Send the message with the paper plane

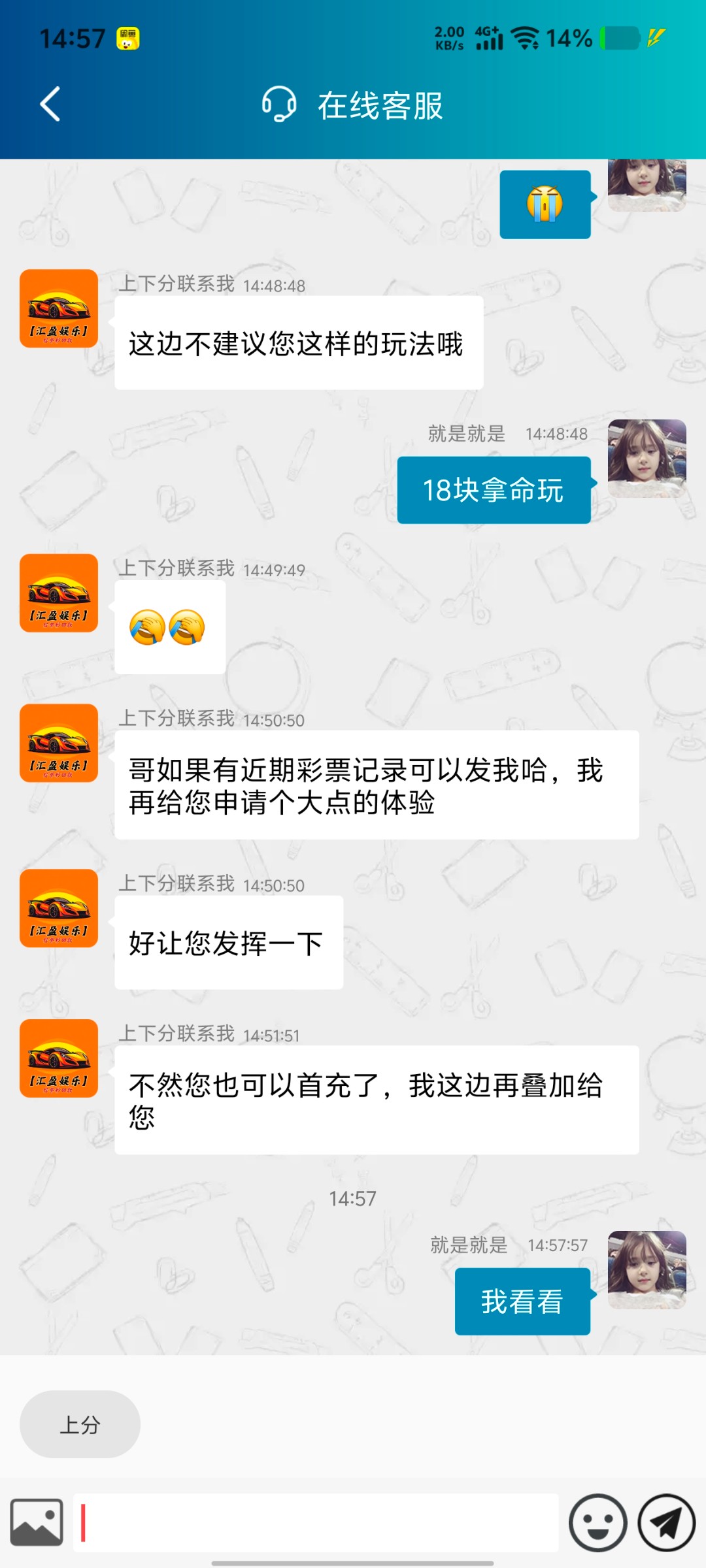666,1522
